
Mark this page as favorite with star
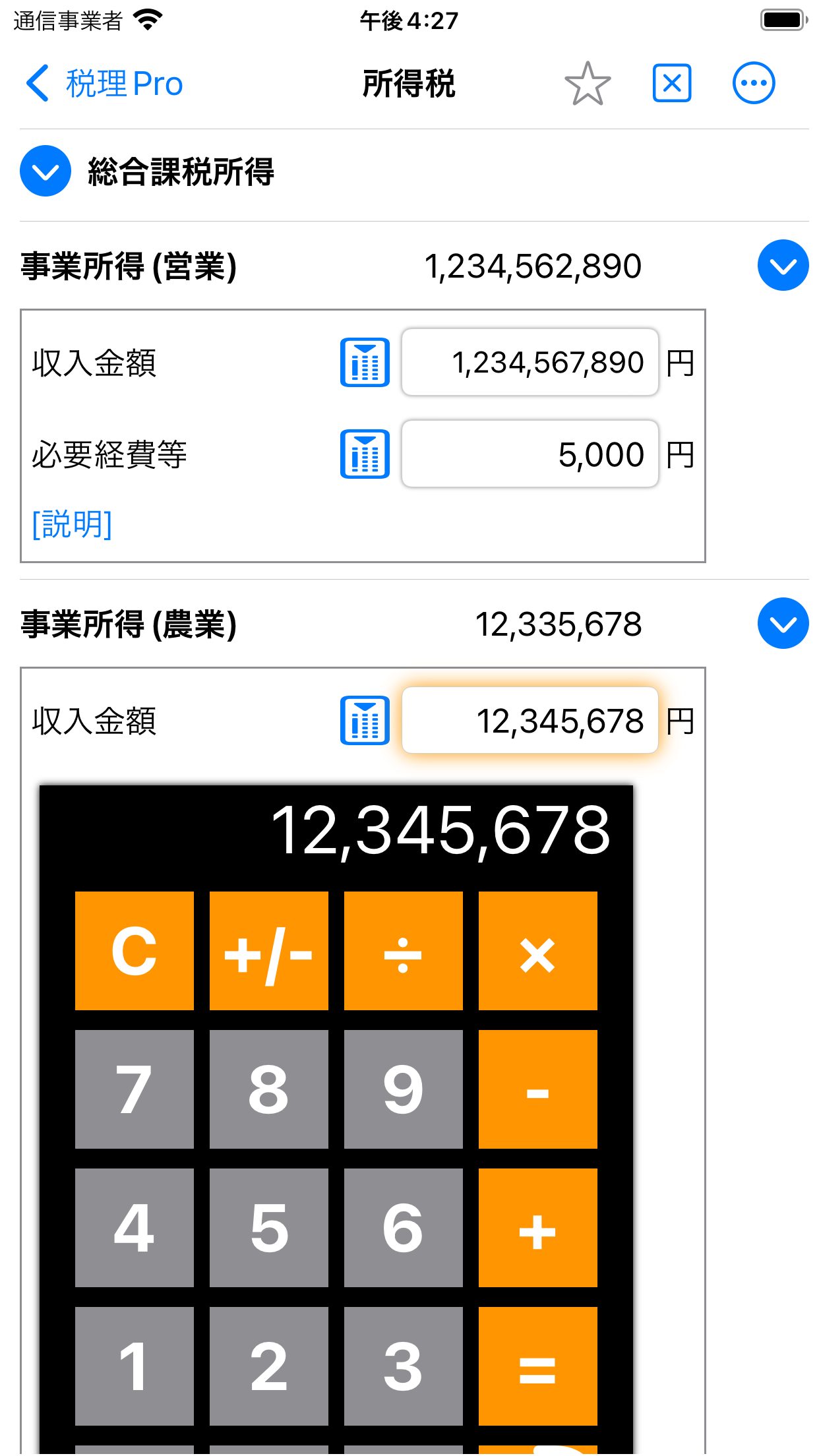click(588, 84)
